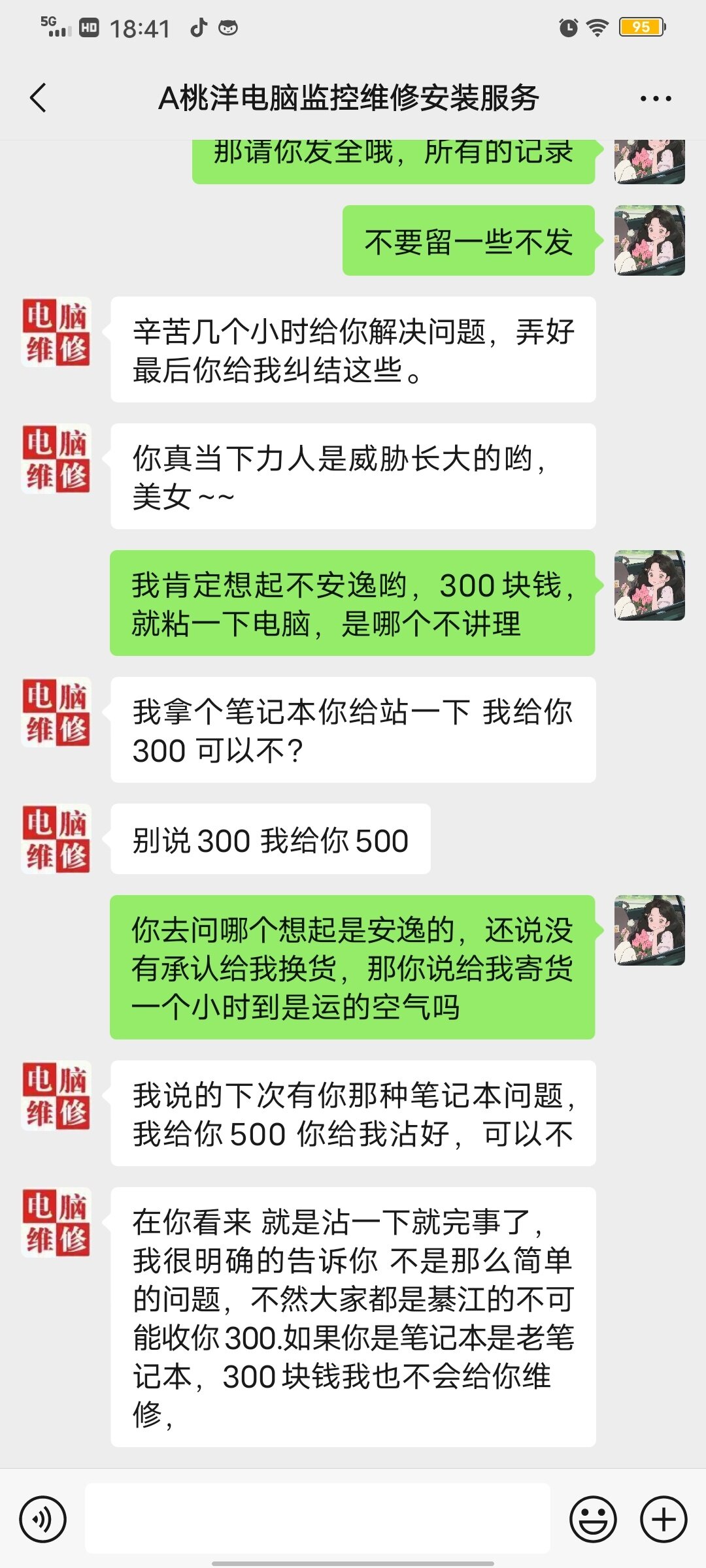Open my avatar beside '不要留一些不发'
This screenshot has height=1568, width=706.
point(649,240)
